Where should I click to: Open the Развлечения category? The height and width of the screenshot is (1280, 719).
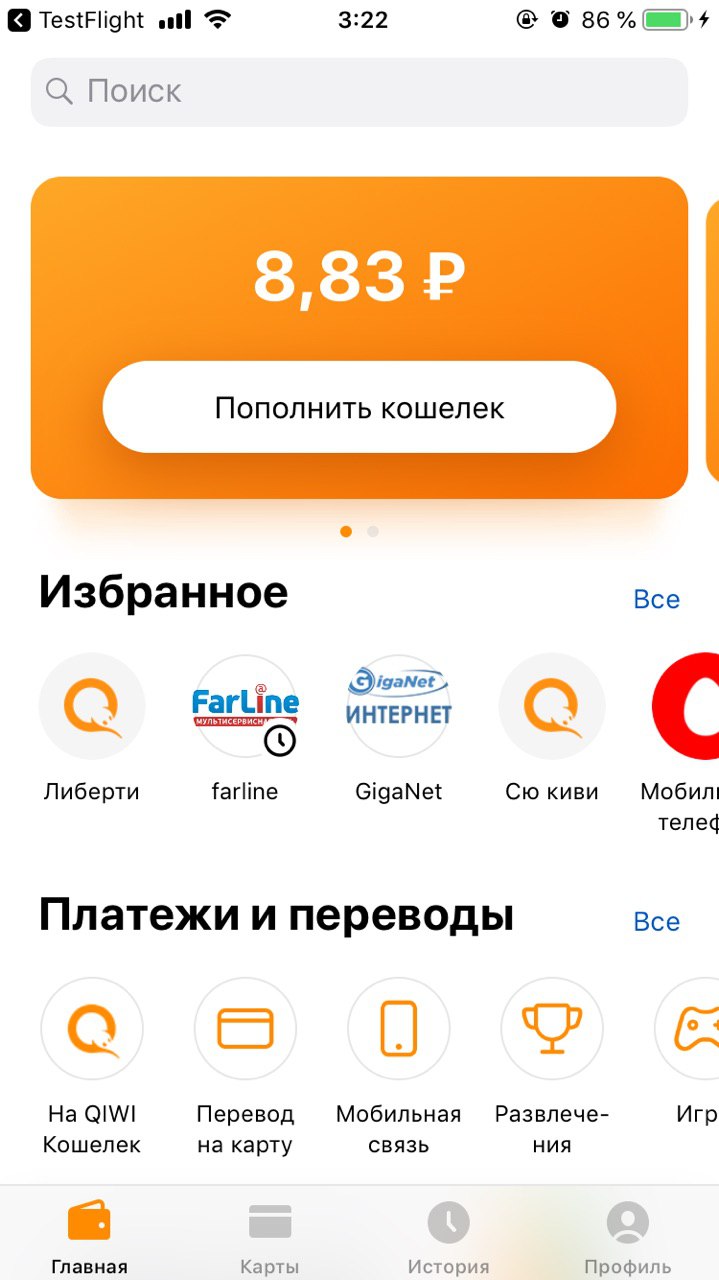point(552,1030)
